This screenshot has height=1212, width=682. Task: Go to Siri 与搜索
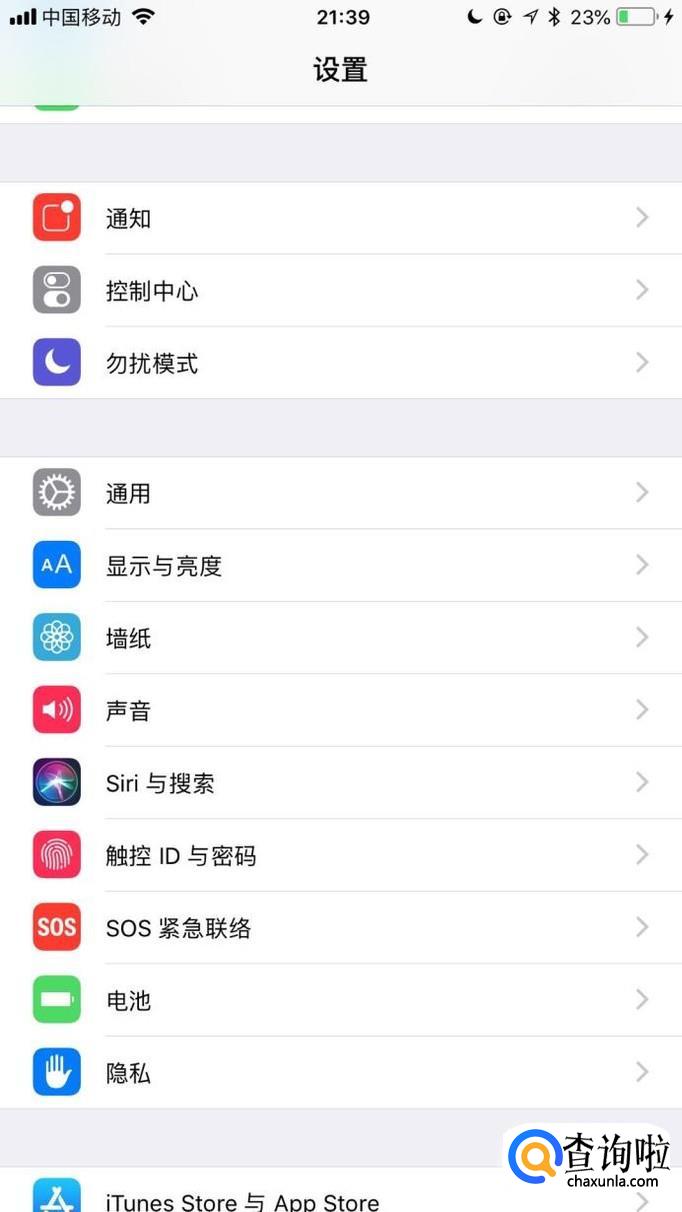tap(340, 783)
